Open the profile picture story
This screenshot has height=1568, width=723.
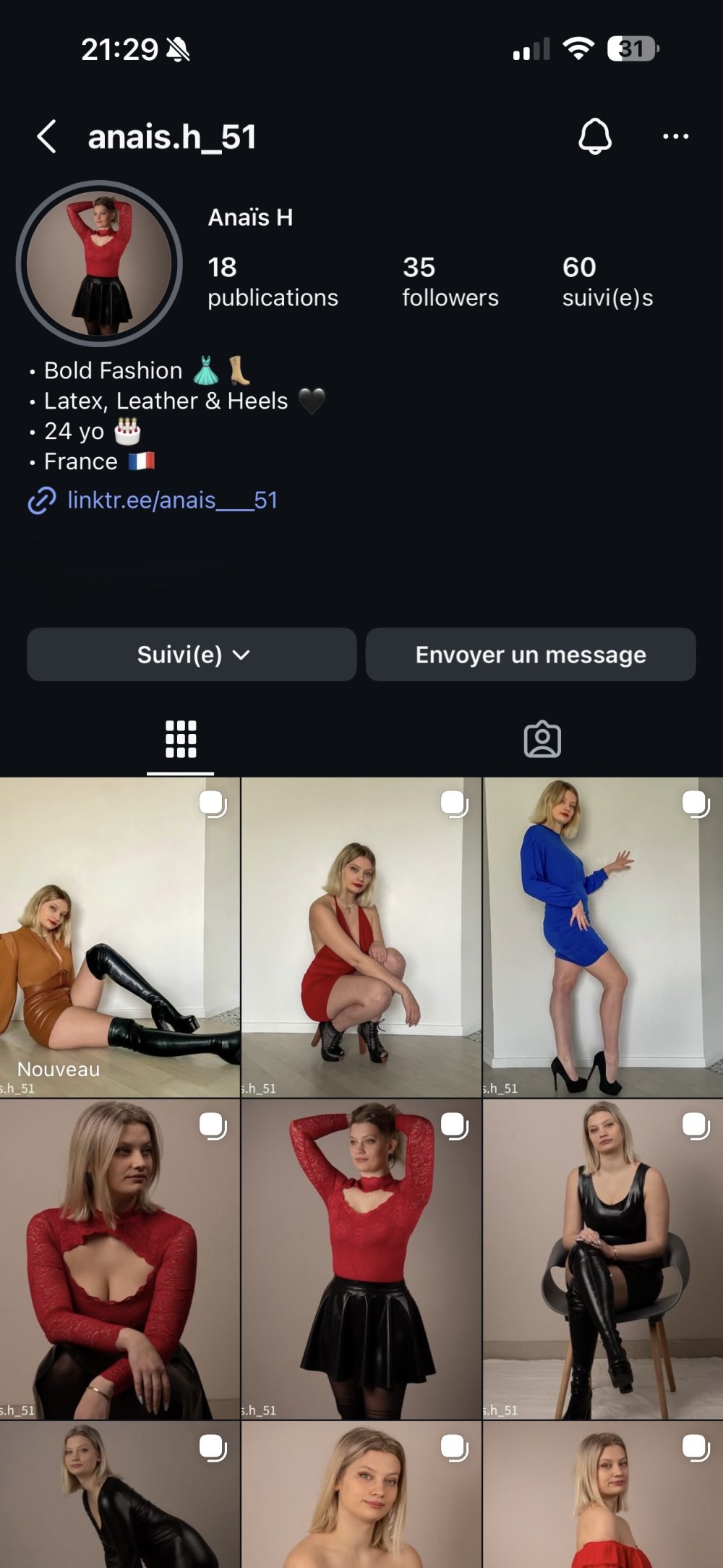(100, 263)
